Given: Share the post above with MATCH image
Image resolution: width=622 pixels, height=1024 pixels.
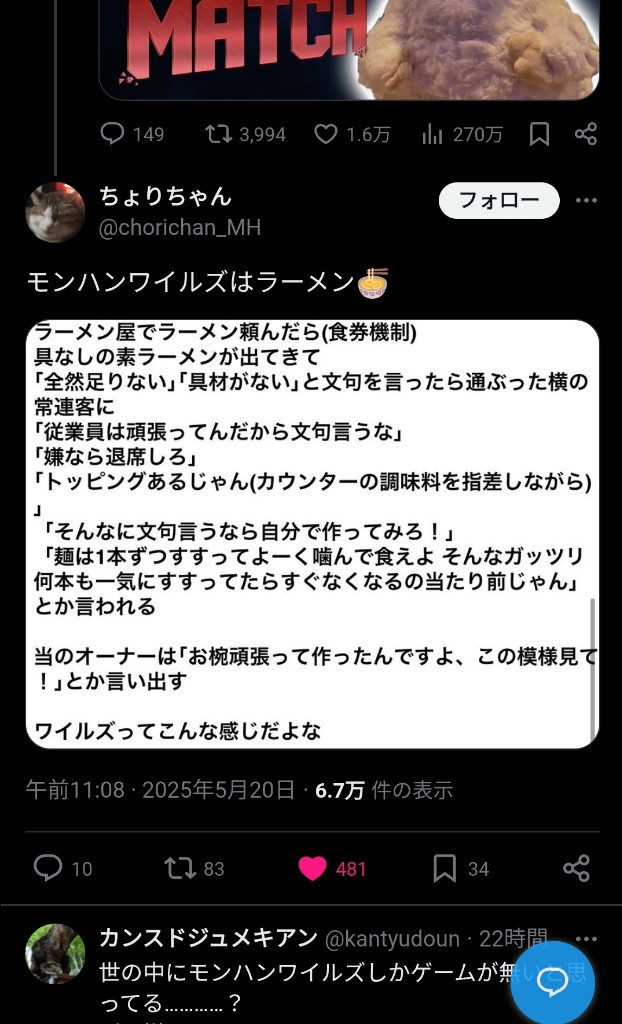Looking at the screenshot, I should pos(586,134).
